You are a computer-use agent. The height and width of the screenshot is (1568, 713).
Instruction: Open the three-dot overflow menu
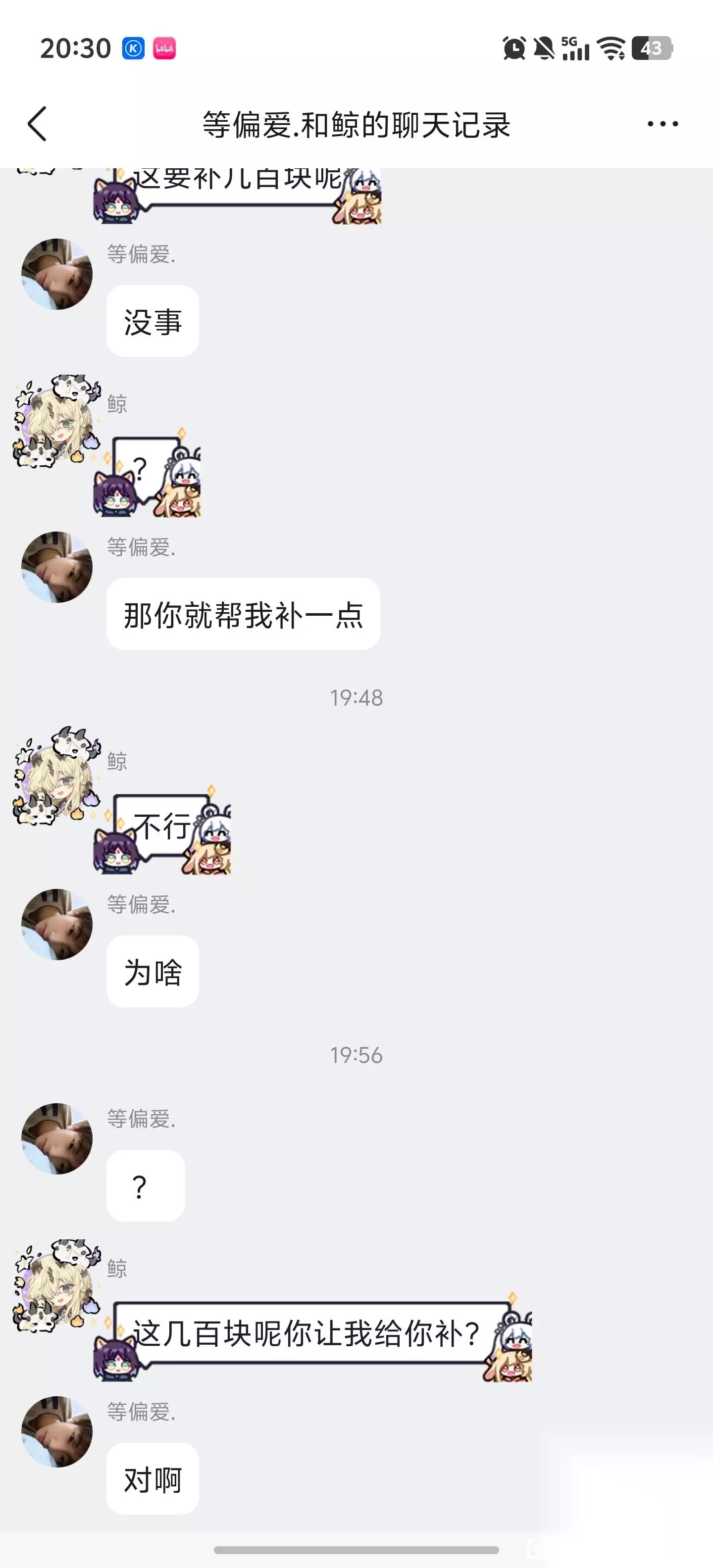[662, 124]
